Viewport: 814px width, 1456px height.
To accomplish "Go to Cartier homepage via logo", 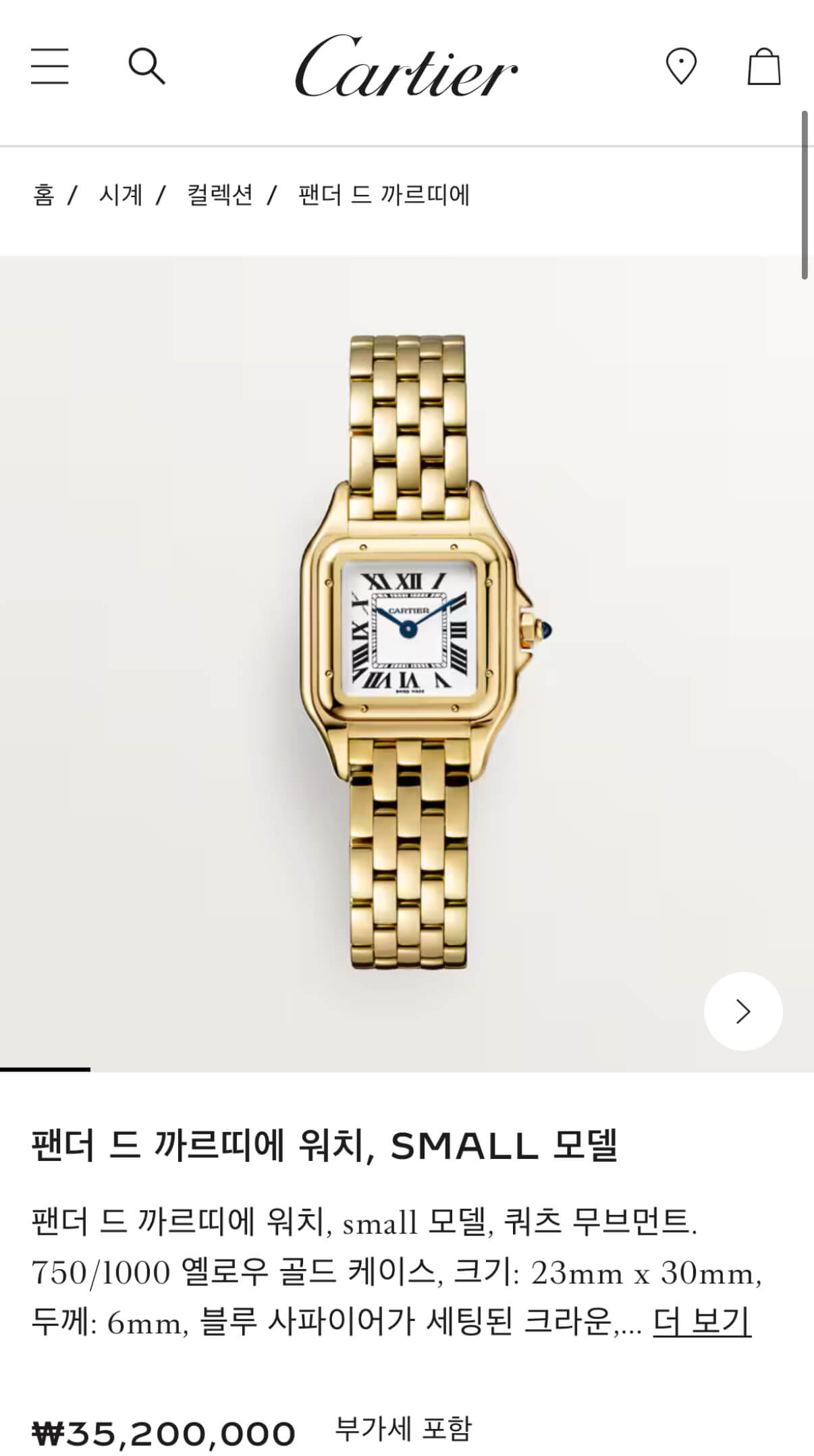I will point(406,67).
